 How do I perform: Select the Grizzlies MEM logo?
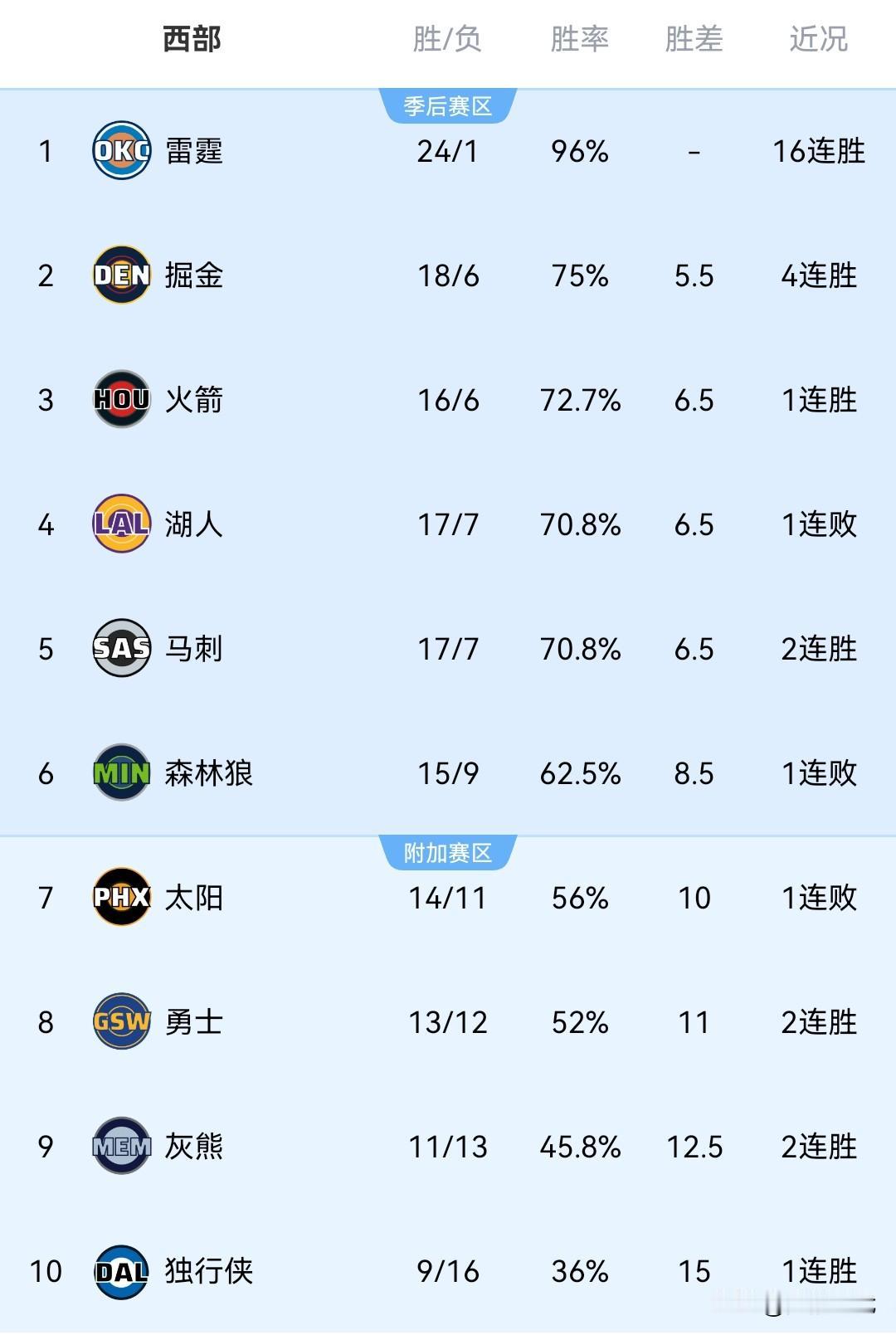121,1147
